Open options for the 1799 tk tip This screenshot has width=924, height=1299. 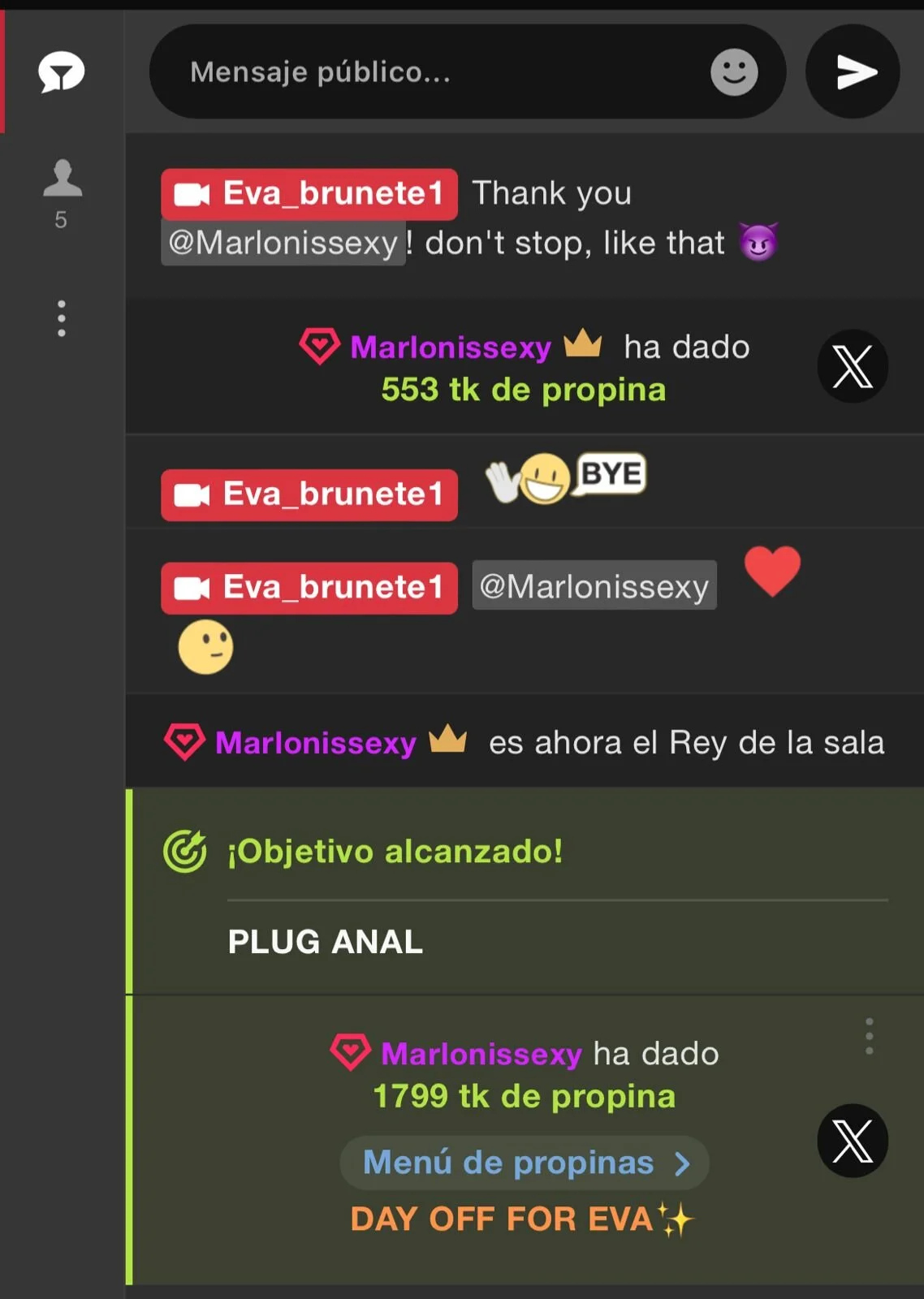[x=869, y=1036]
